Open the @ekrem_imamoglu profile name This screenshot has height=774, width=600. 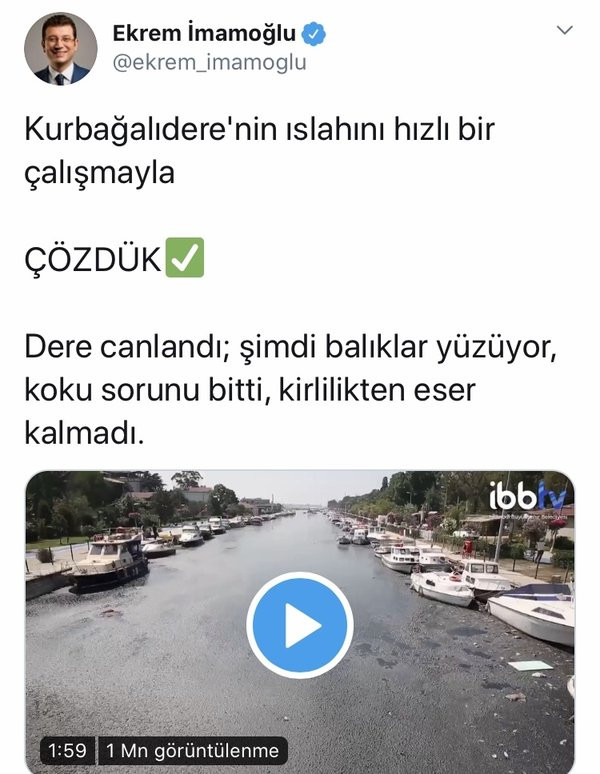pos(209,62)
